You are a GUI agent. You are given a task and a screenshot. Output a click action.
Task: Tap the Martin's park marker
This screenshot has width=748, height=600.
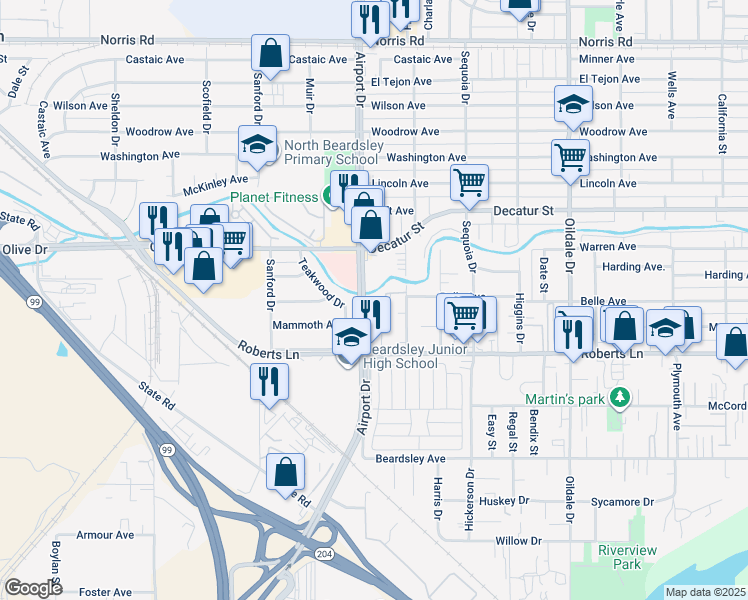coord(620,399)
